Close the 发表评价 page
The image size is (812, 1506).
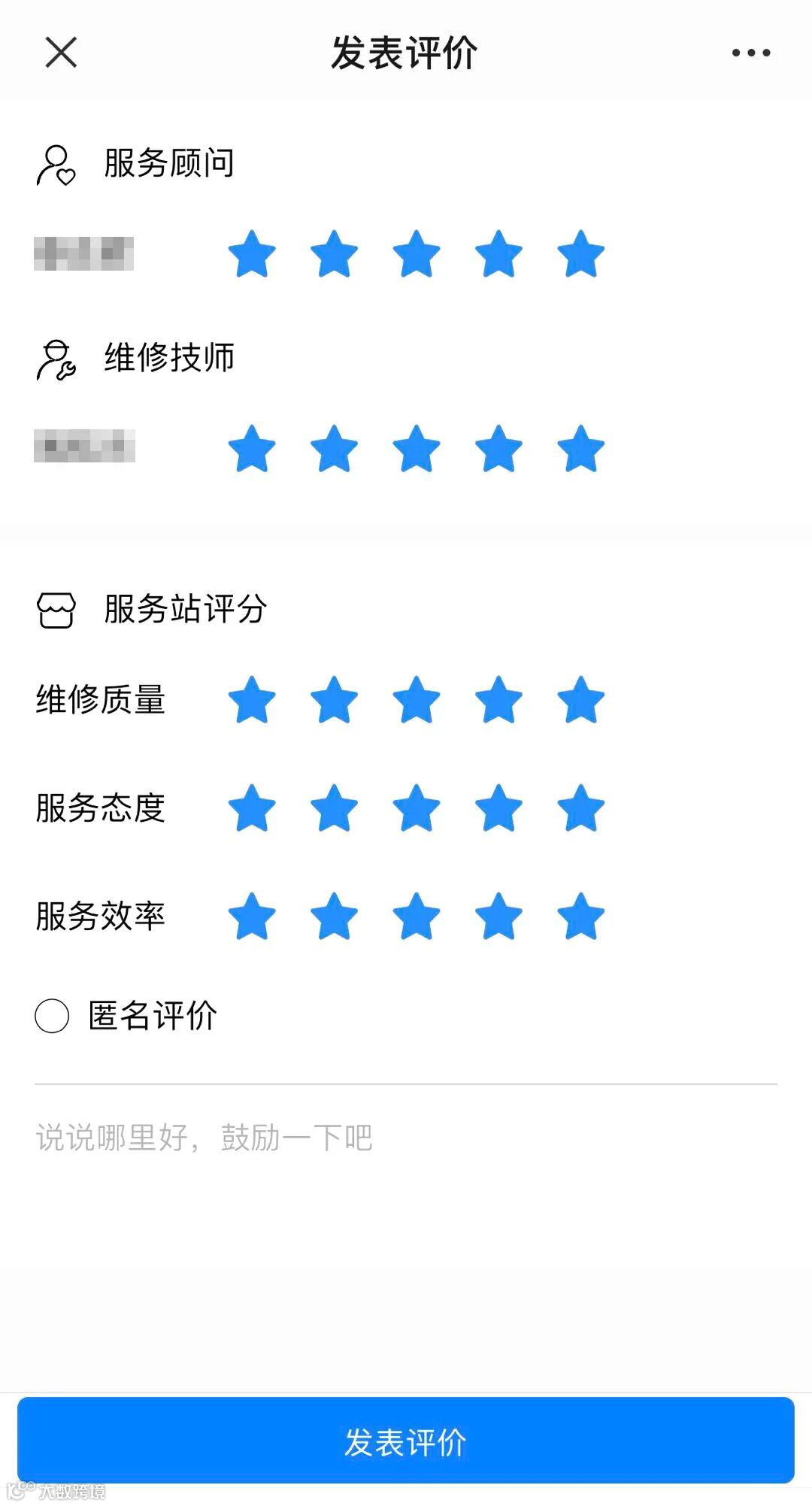pyautogui.click(x=61, y=53)
